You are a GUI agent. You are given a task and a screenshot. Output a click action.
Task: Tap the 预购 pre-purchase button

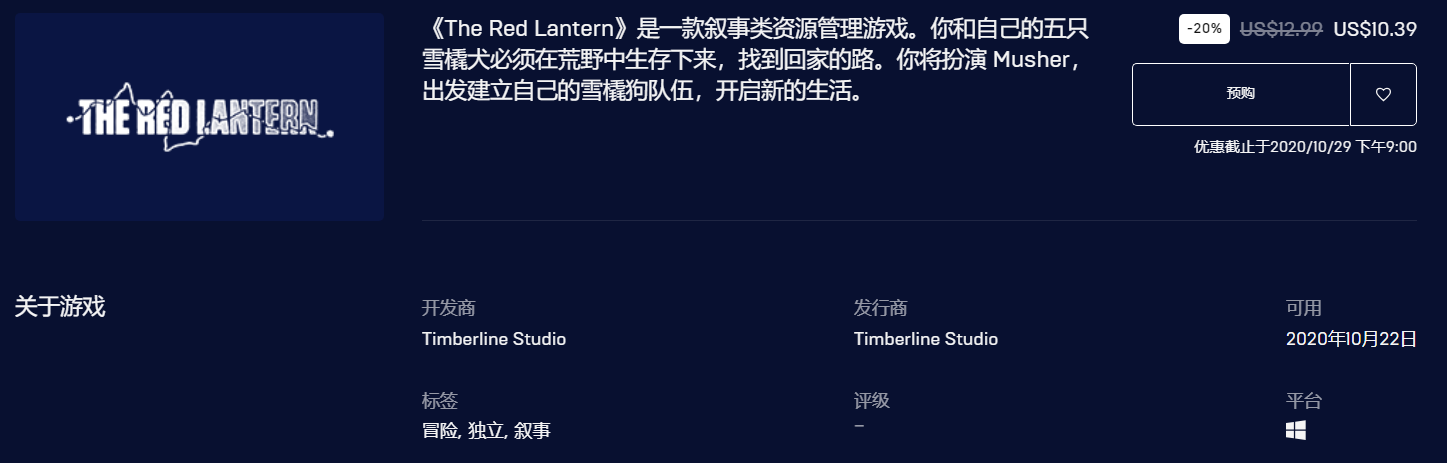(x=1240, y=94)
